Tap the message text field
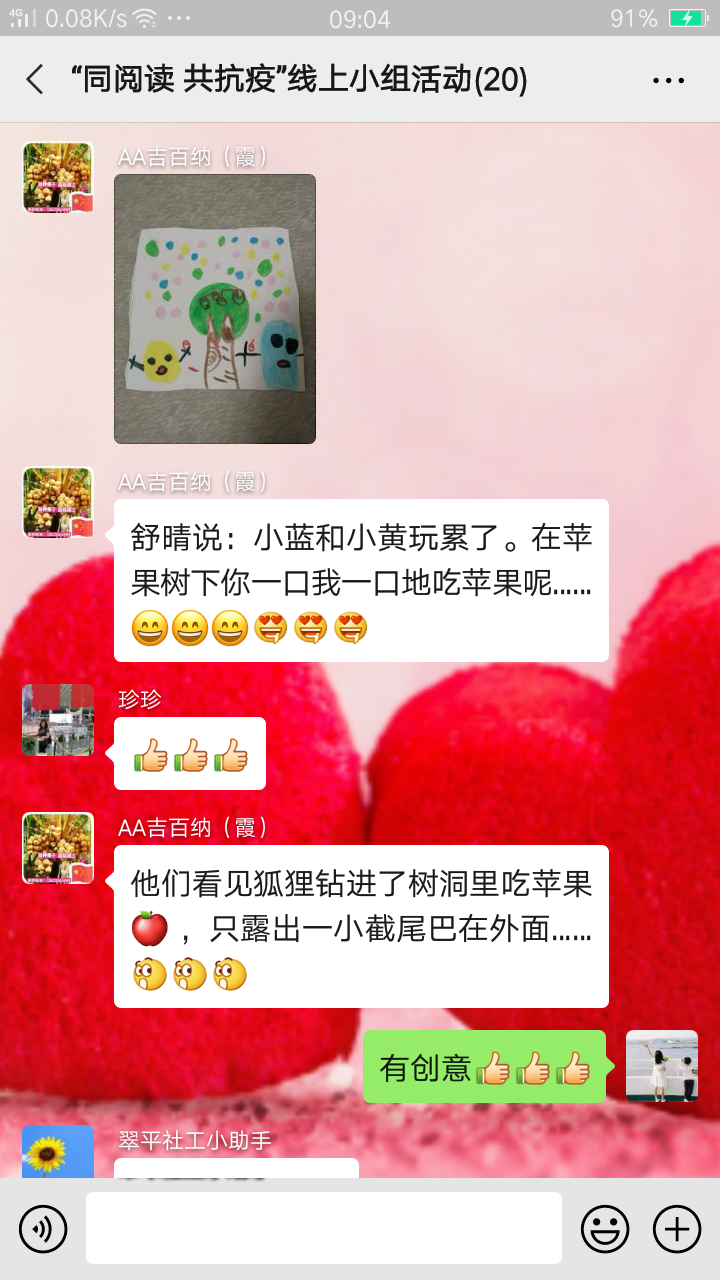 point(323,1228)
